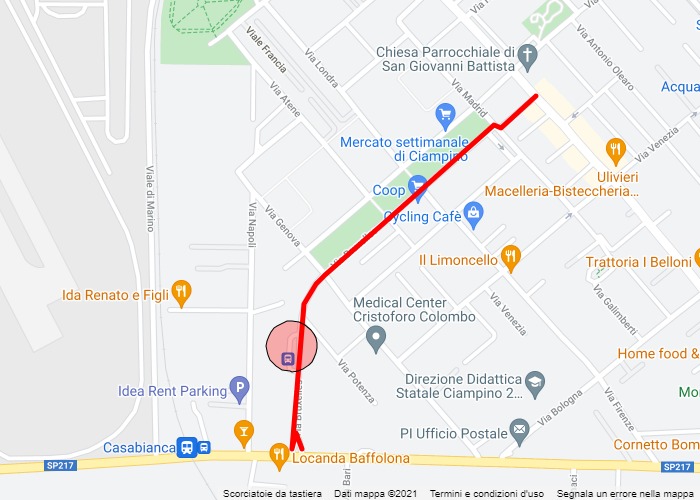
Task: Open the Mercato settimanale di Ciampino pin
Action: point(446,115)
